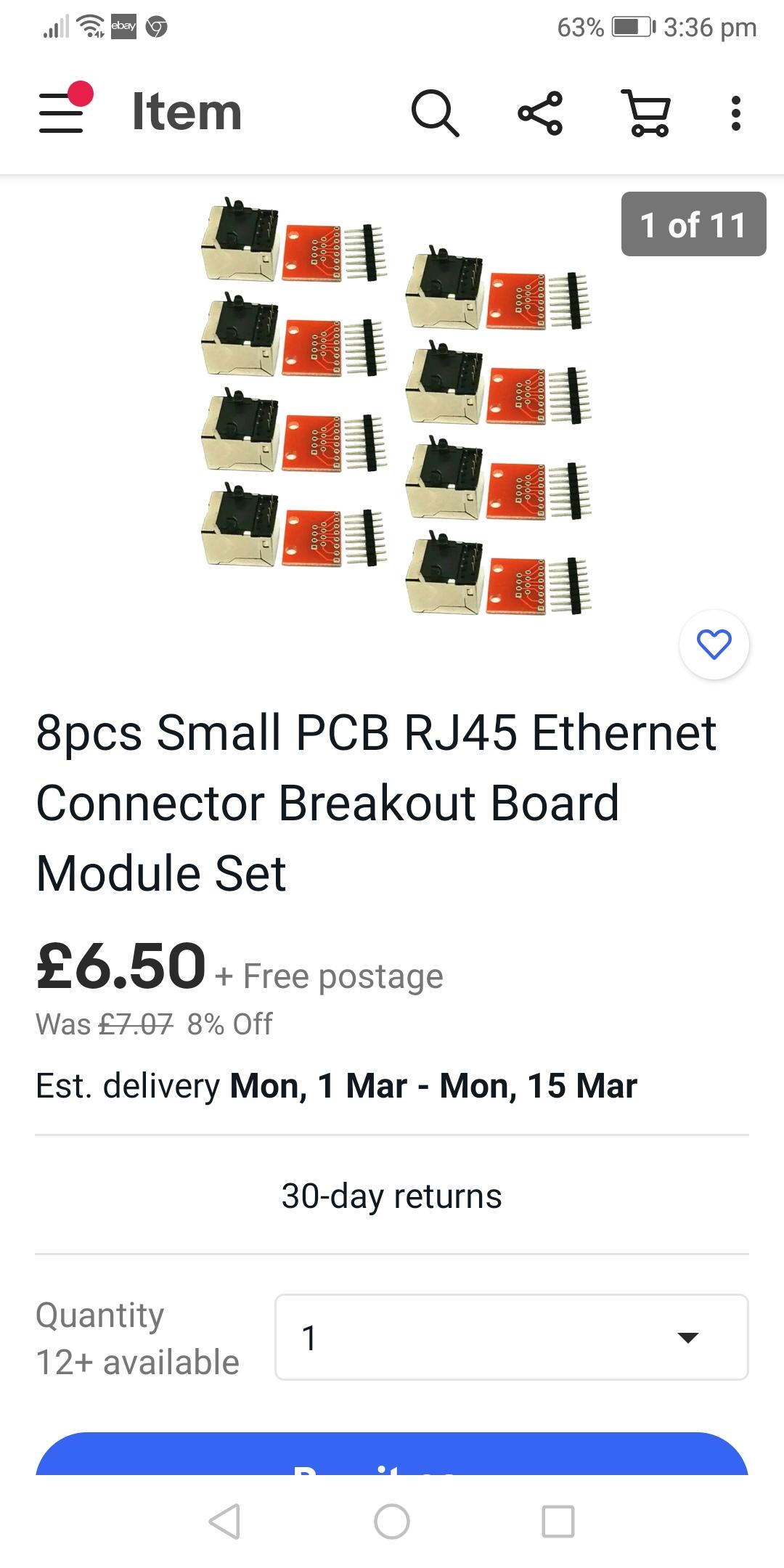
Task: Open the overflow menu
Action: pyautogui.click(x=735, y=113)
